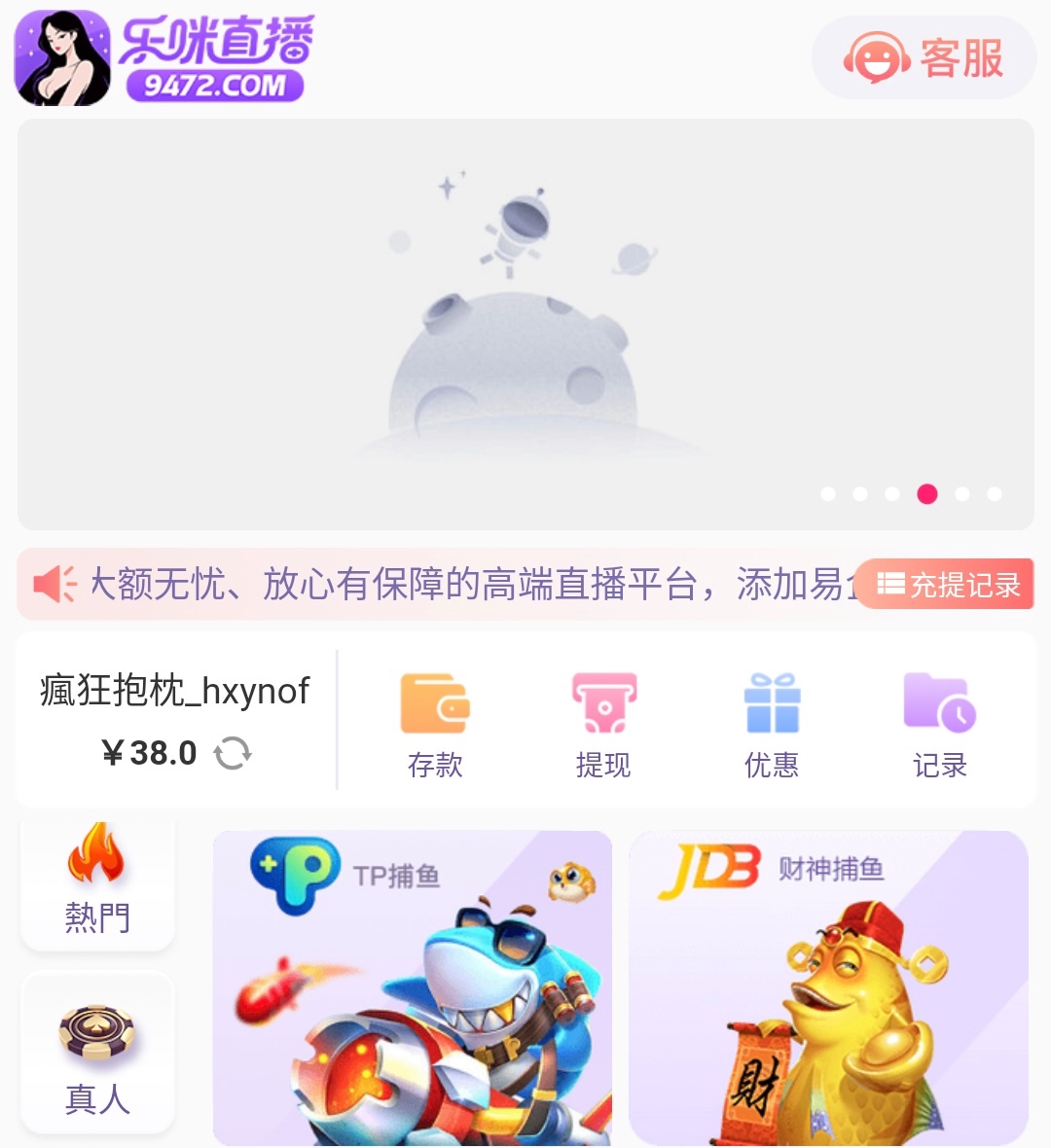This screenshot has height=1148, width=1051.
Task: Open 客服 customer service
Action: click(x=923, y=58)
